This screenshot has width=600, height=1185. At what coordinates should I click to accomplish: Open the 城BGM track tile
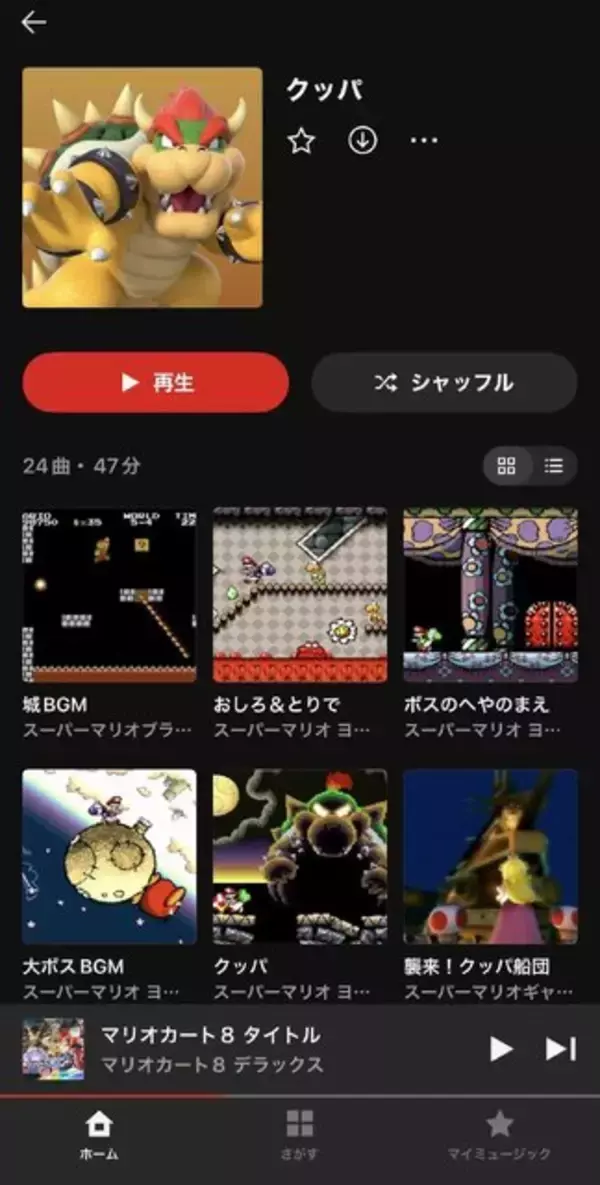[x=109, y=595]
